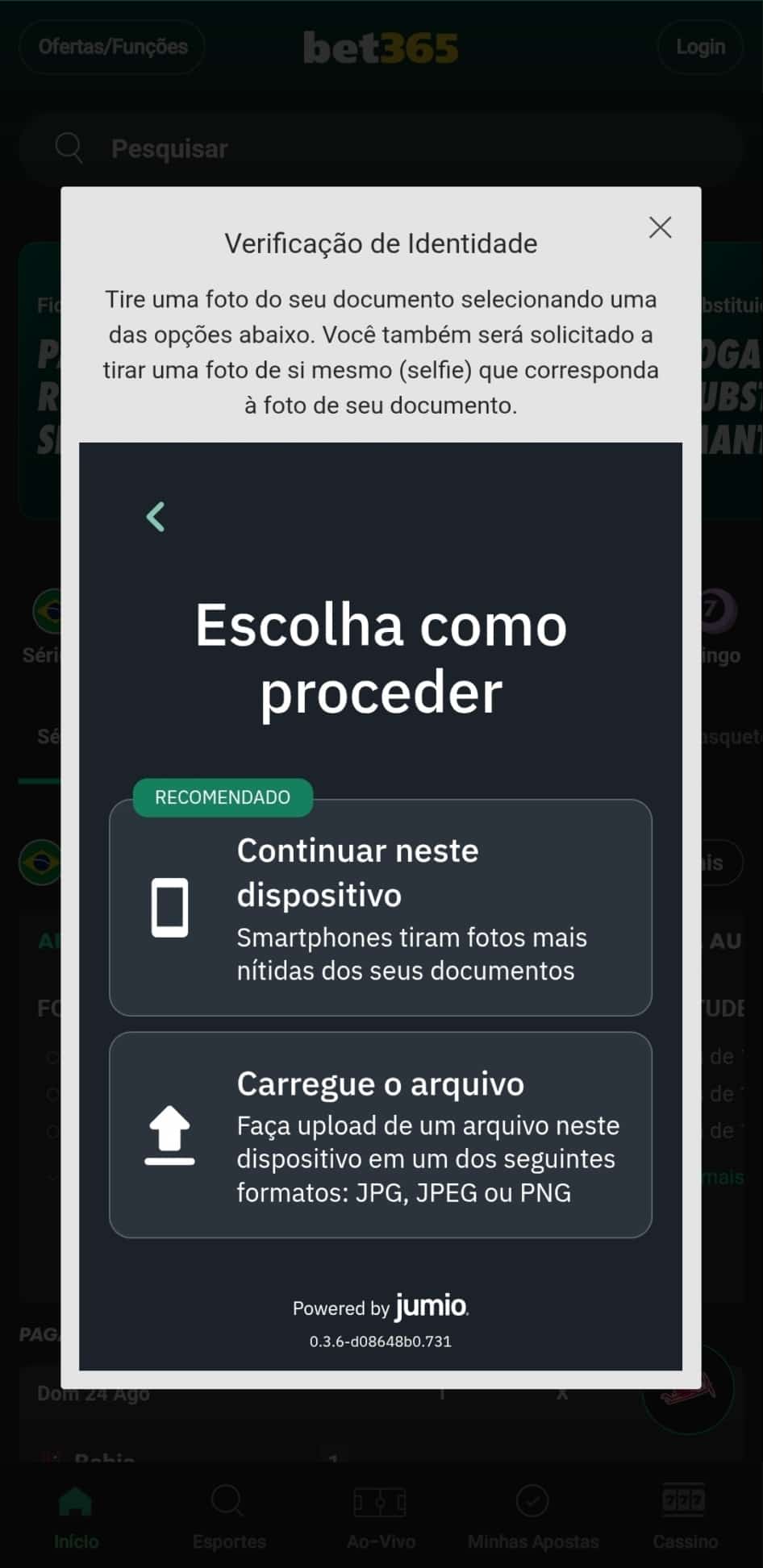This screenshot has height=1568, width=763.
Task: Choose the Carregue o arquivo upload option
Action: pyautogui.click(x=381, y=1133)
